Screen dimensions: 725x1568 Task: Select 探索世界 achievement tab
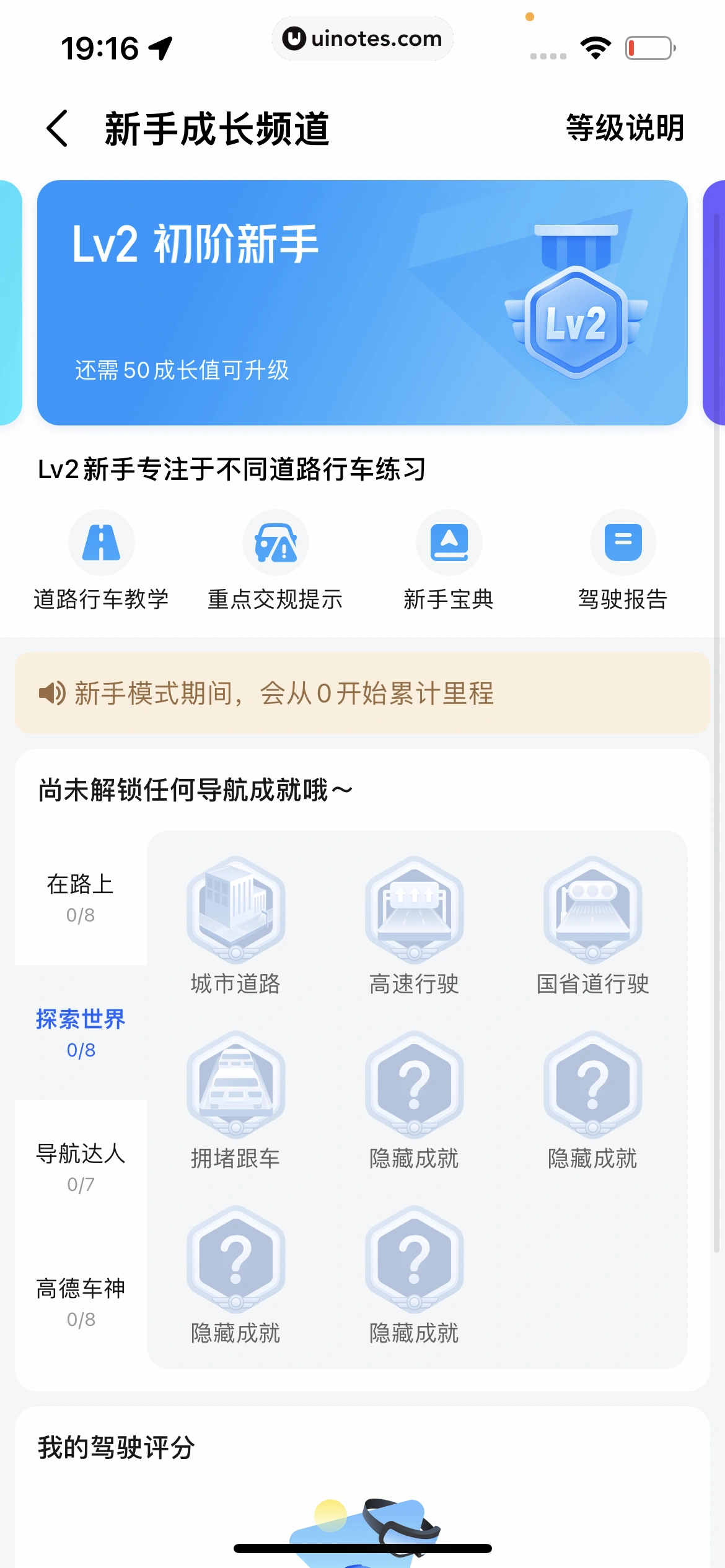[x=81, y=1032]
